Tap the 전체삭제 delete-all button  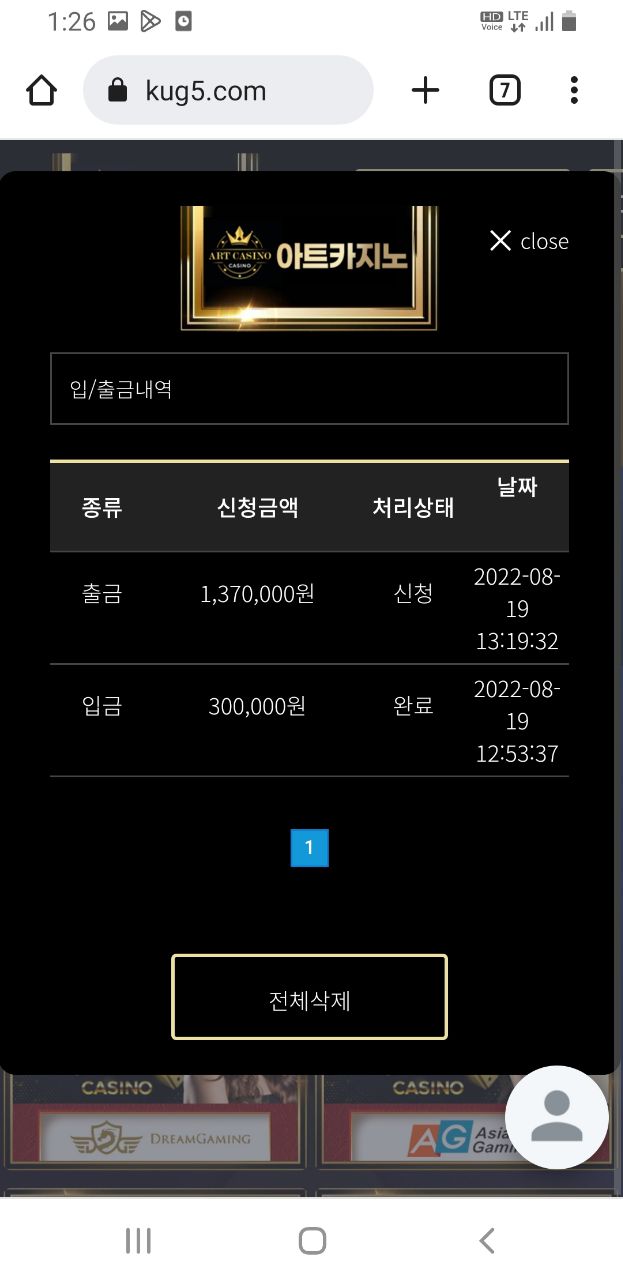(x=309, y=997)
